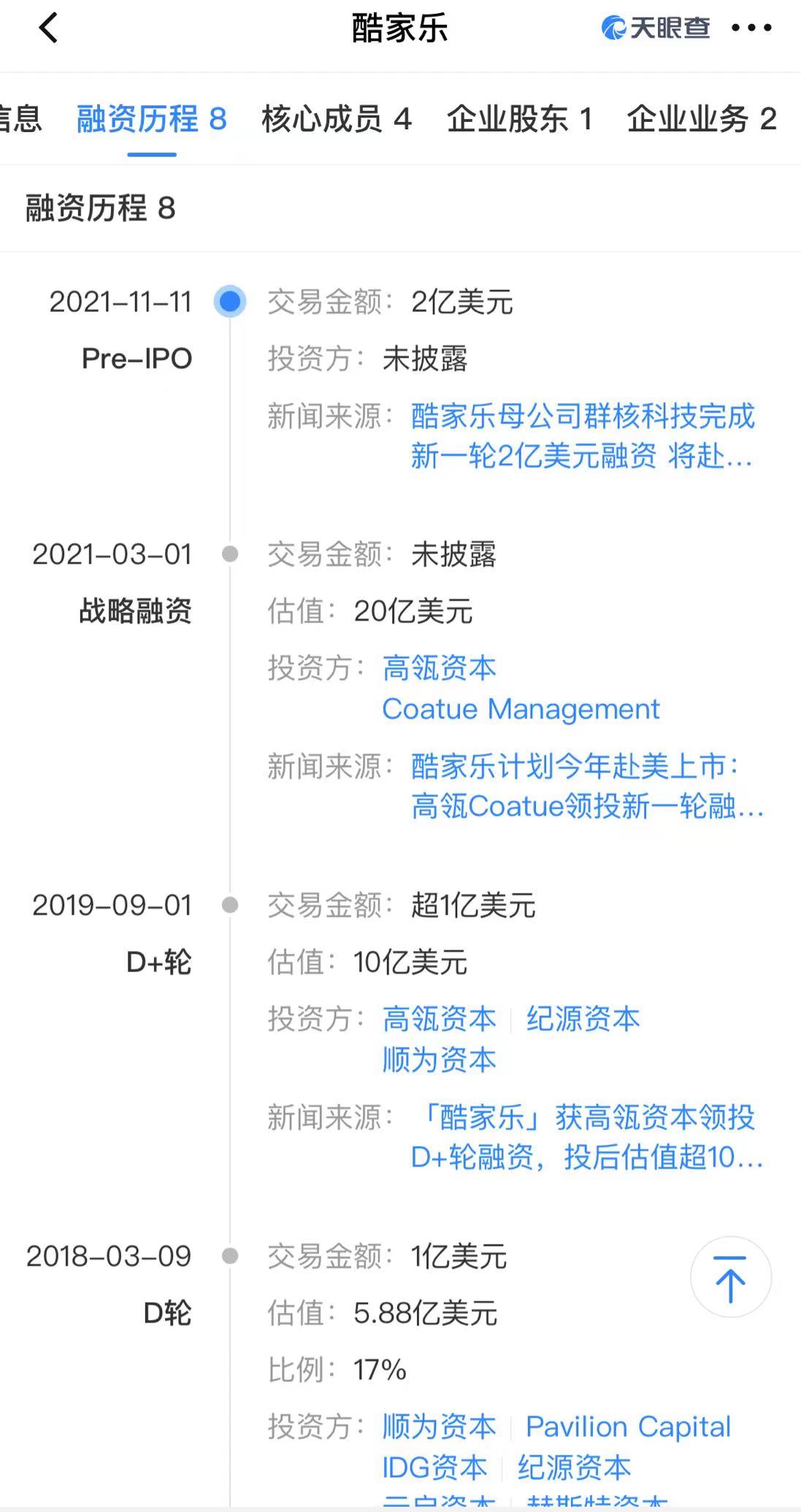Image resolution: width=801 pixels, height=1512 pixels.
Task: View IDG资本 investor details
Action: (434, 1467)
